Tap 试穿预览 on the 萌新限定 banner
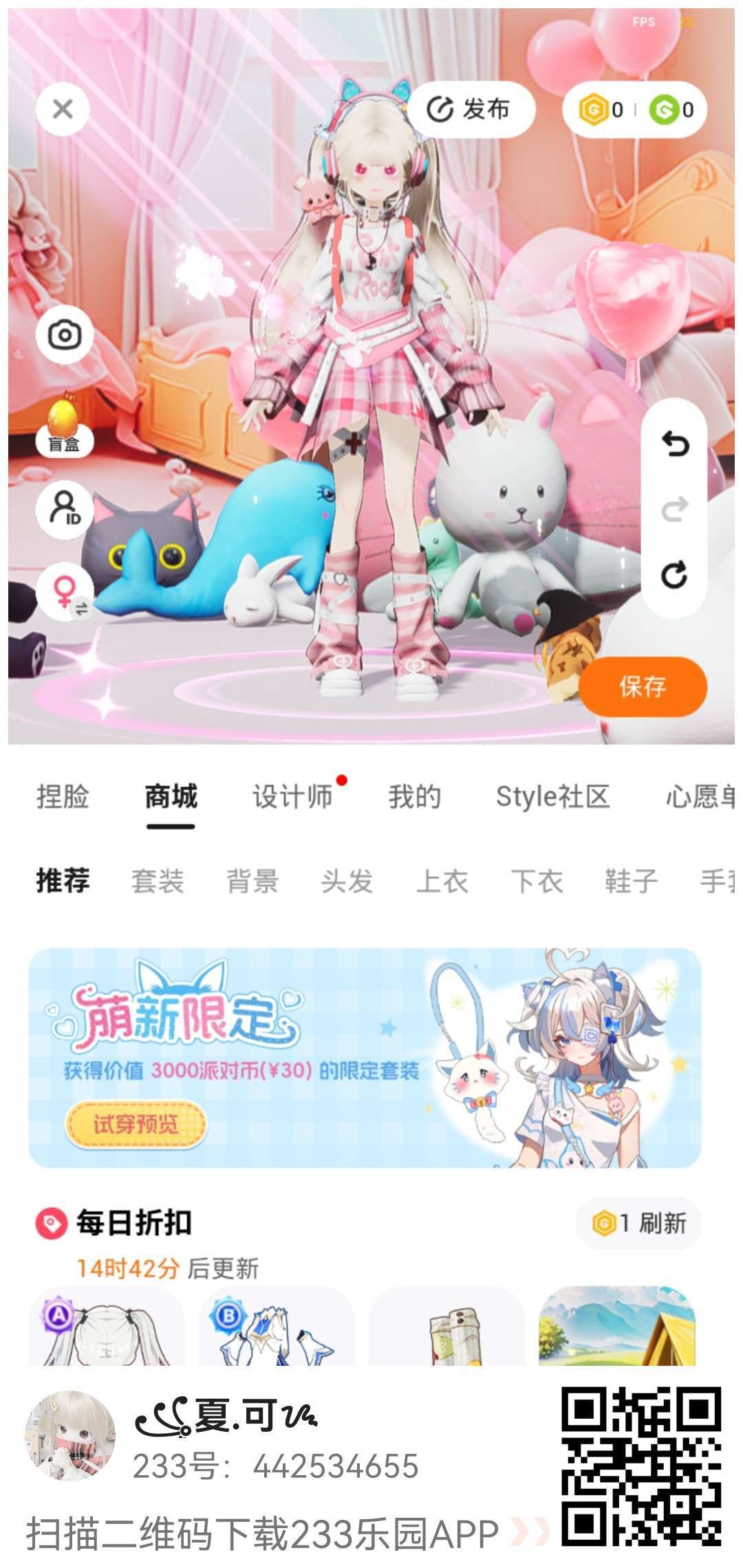743x1568 pixels. (x=136, y=1124)
